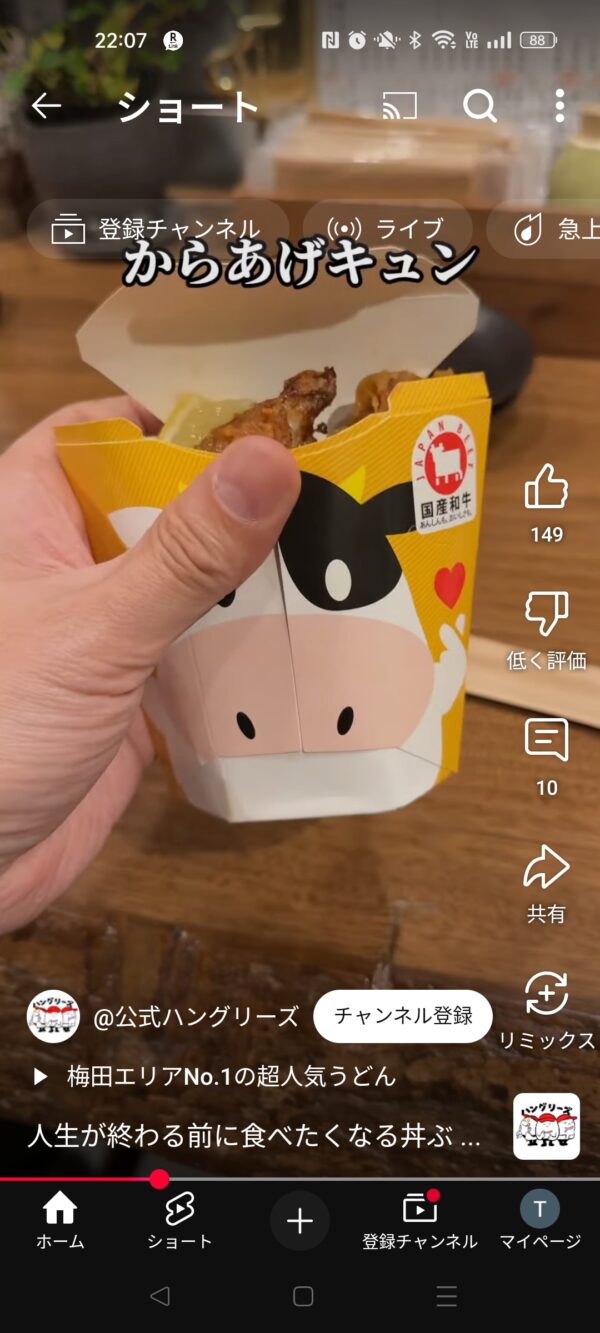600x1333 pixels.
Task: Tap the plus create button
Action: pyautogui.click(x=300, y=1221)
